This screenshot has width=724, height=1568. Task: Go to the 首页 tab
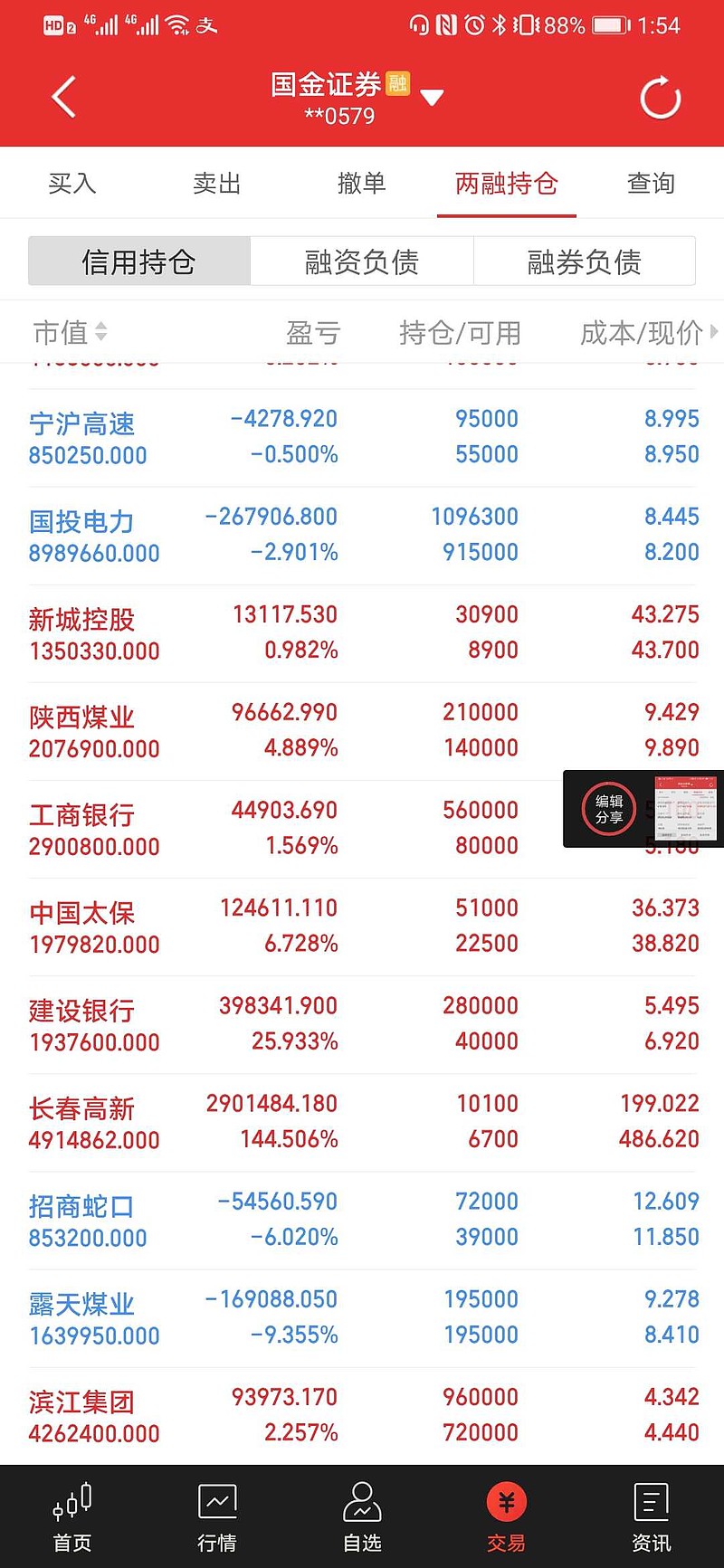coord(72,1517)
